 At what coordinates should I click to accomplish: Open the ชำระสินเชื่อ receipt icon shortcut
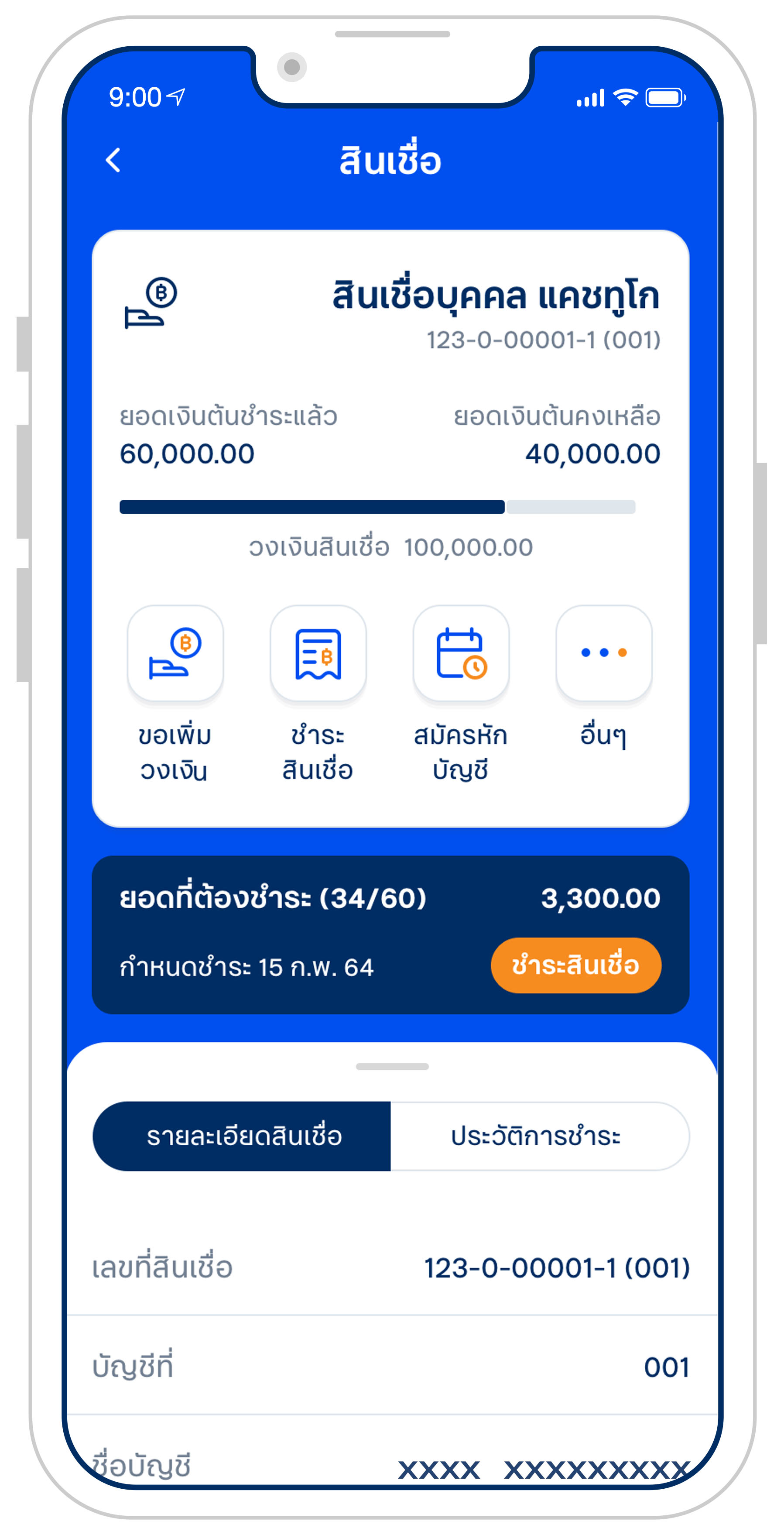318,654
